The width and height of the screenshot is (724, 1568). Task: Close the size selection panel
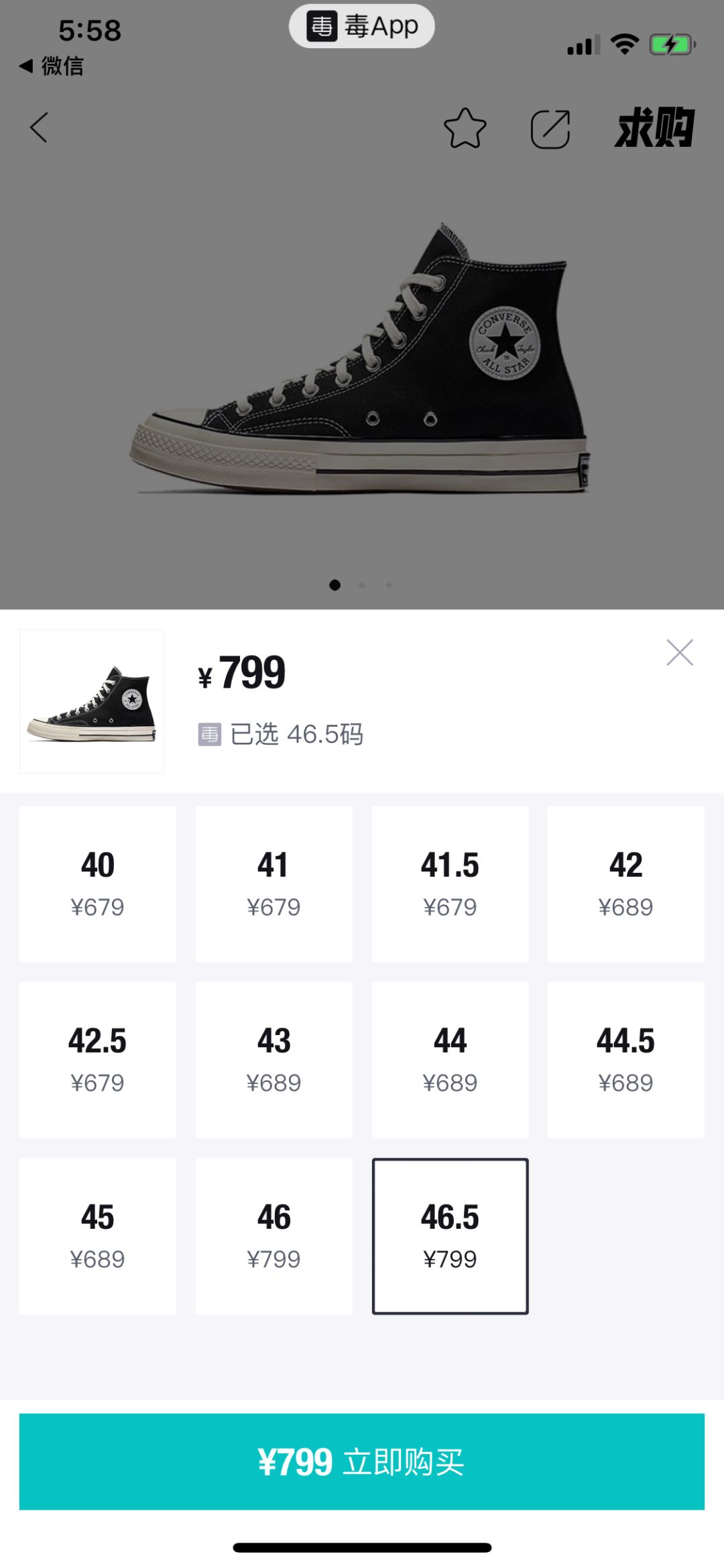coord(679,652)
